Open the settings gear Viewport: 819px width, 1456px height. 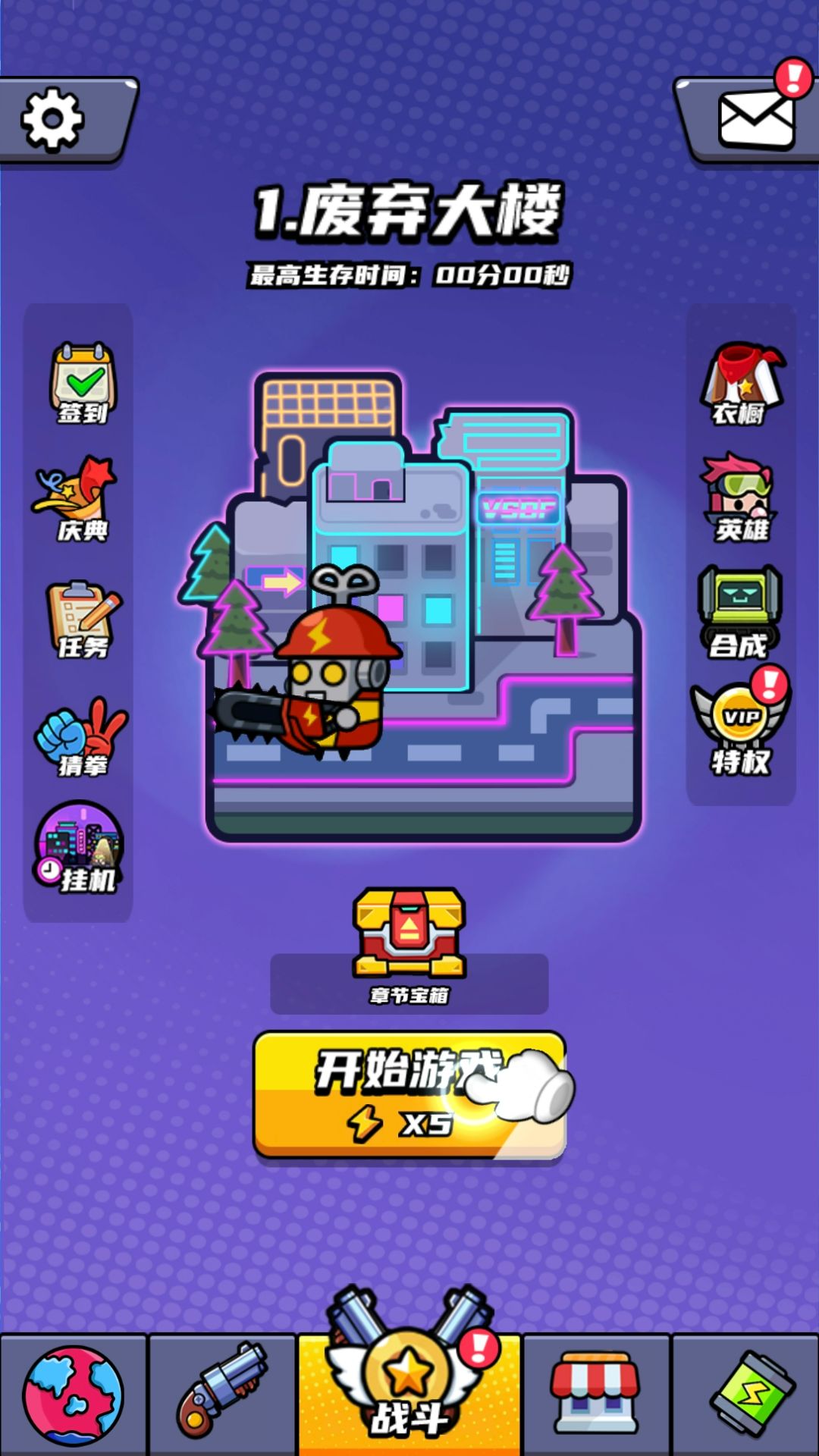tap(53, 120)
